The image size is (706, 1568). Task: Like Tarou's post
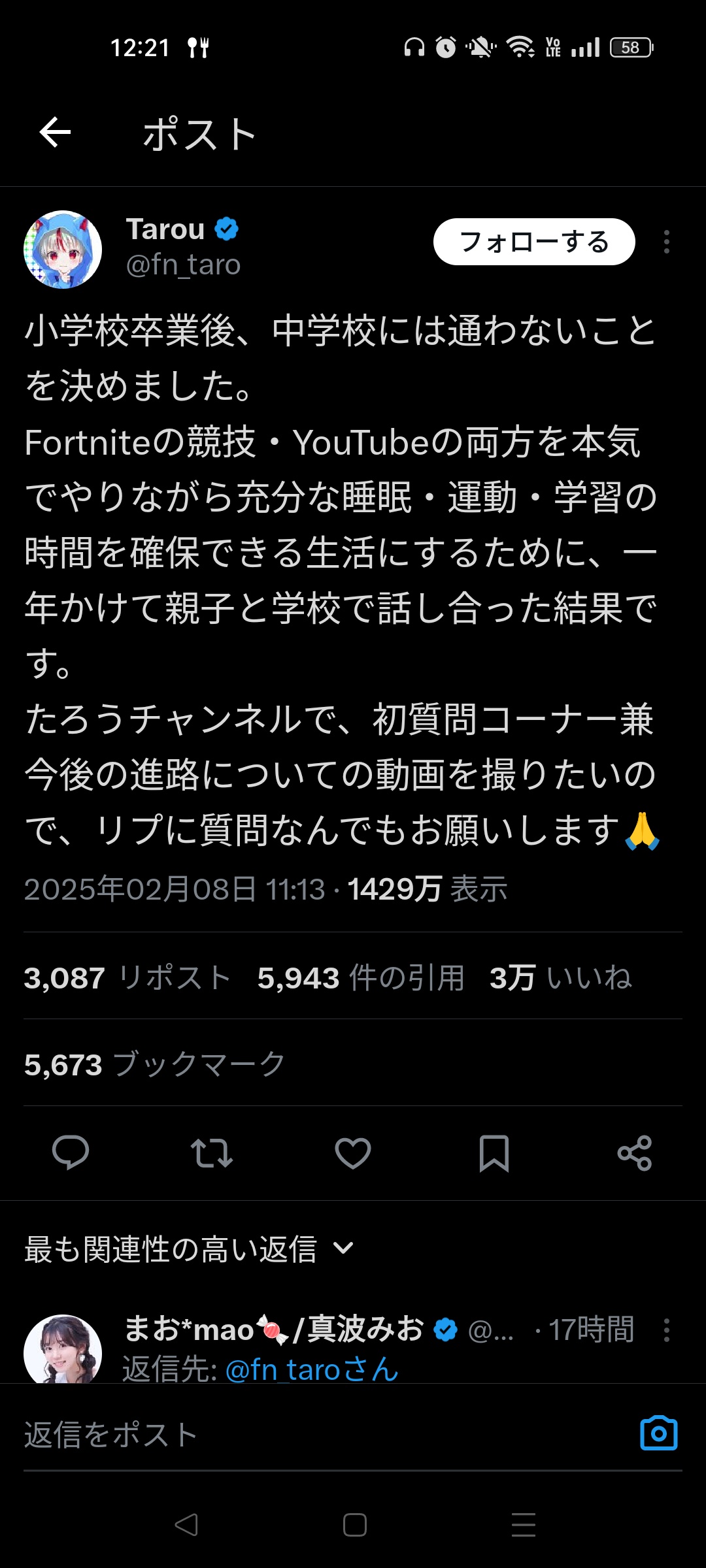click(353, 1152)
